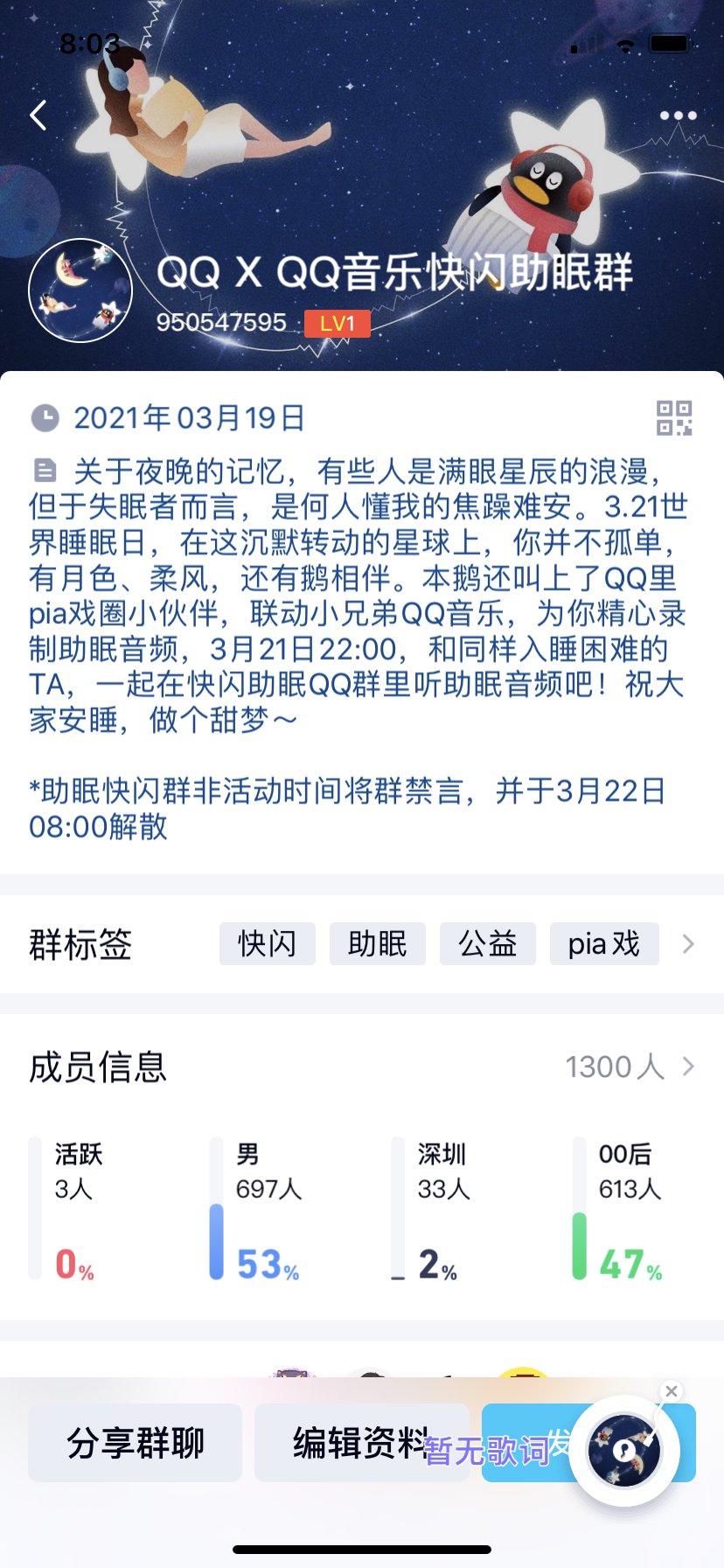Select the 助眠 tag chip
Viewport: 724px width, 1568px height.
point(377,944)
